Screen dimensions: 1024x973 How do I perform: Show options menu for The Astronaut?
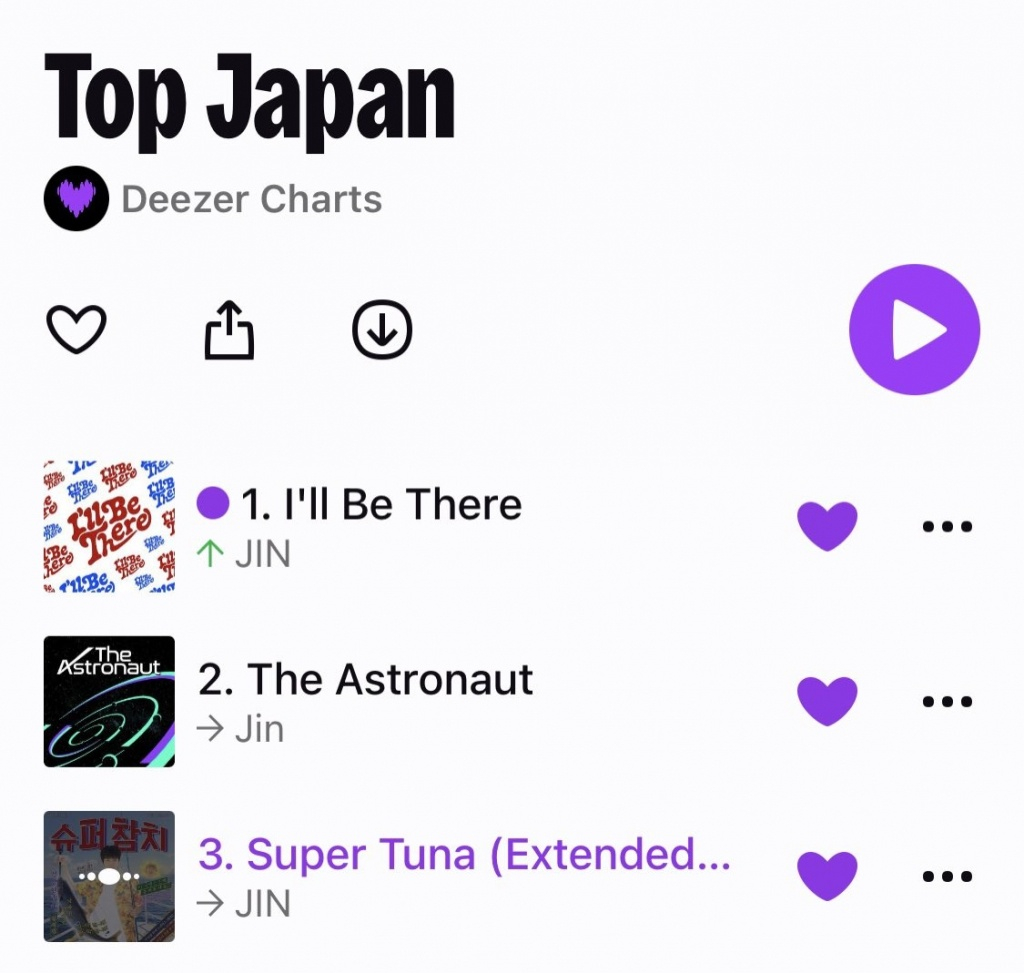pos(947,701)
